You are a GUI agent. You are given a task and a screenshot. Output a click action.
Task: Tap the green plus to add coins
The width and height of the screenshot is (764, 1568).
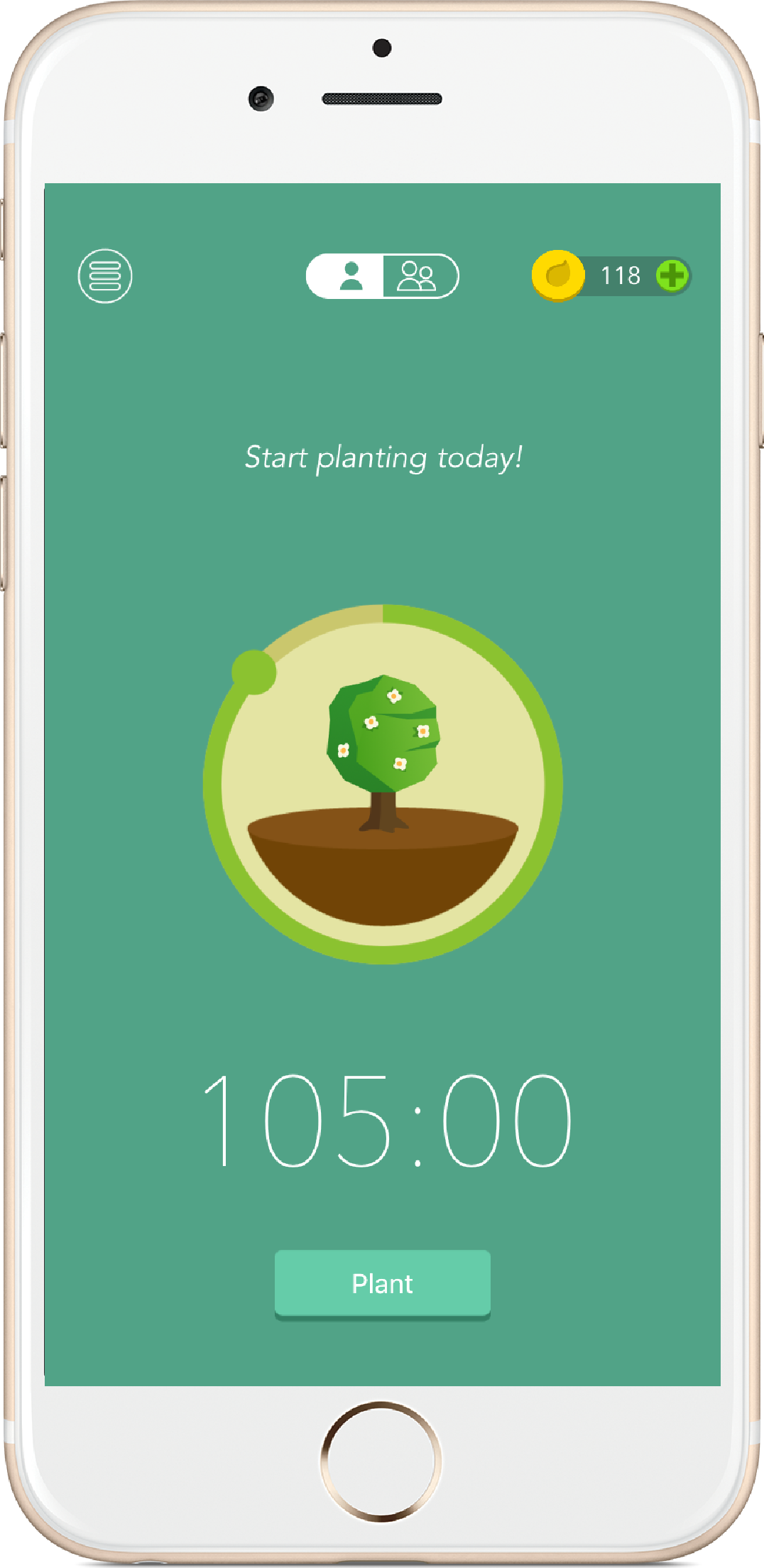pos(672,276)
